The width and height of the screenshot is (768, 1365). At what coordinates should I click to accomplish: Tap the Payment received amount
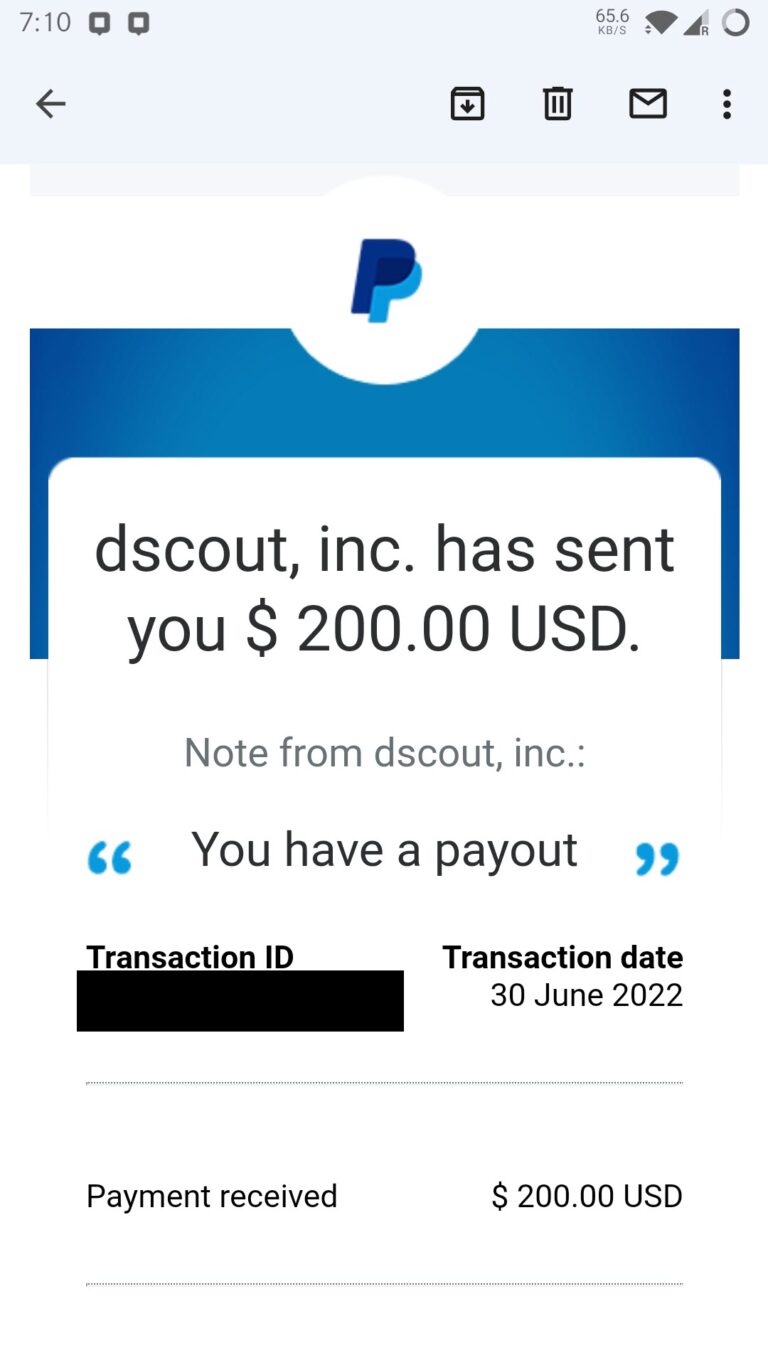coord(588,1195)
